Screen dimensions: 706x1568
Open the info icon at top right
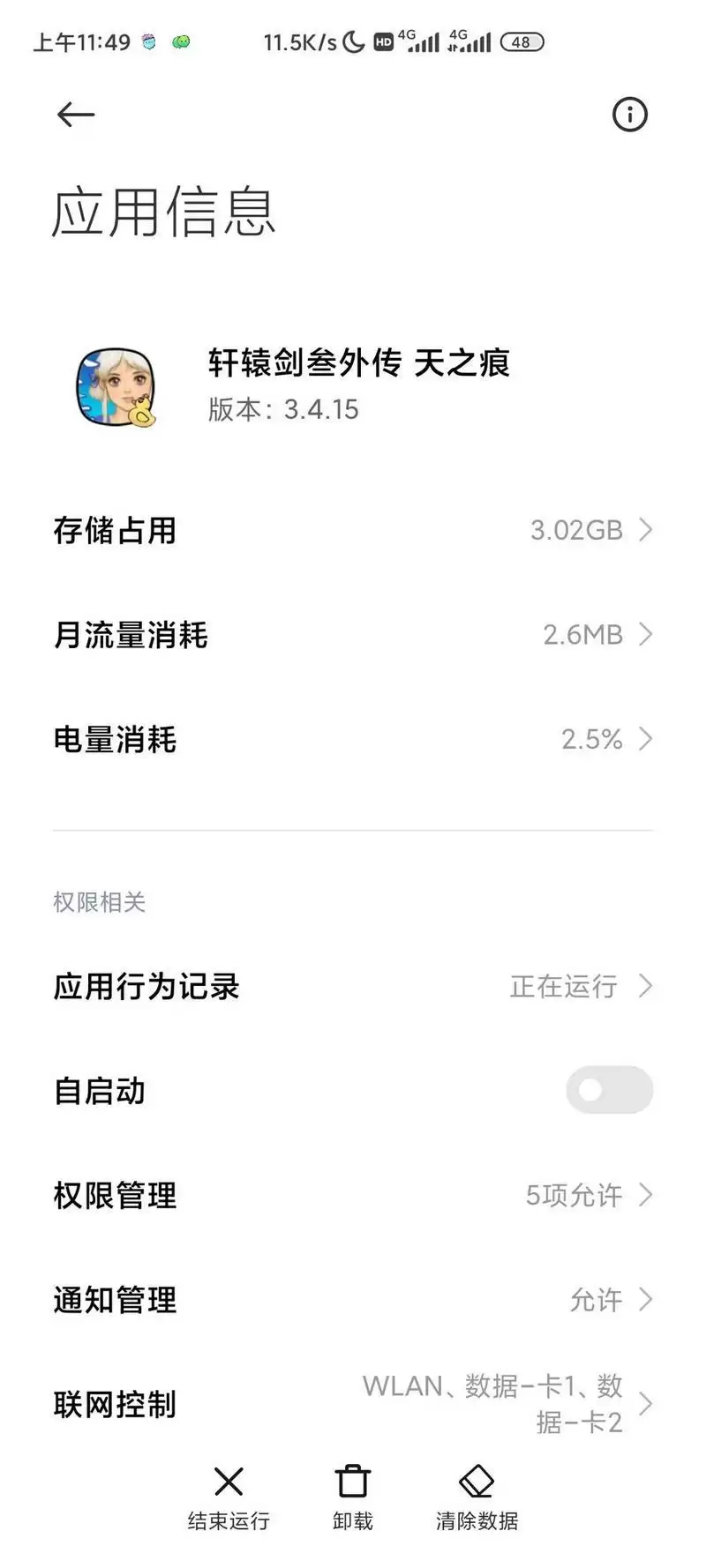pyautogui.click(x=630, y=115)
